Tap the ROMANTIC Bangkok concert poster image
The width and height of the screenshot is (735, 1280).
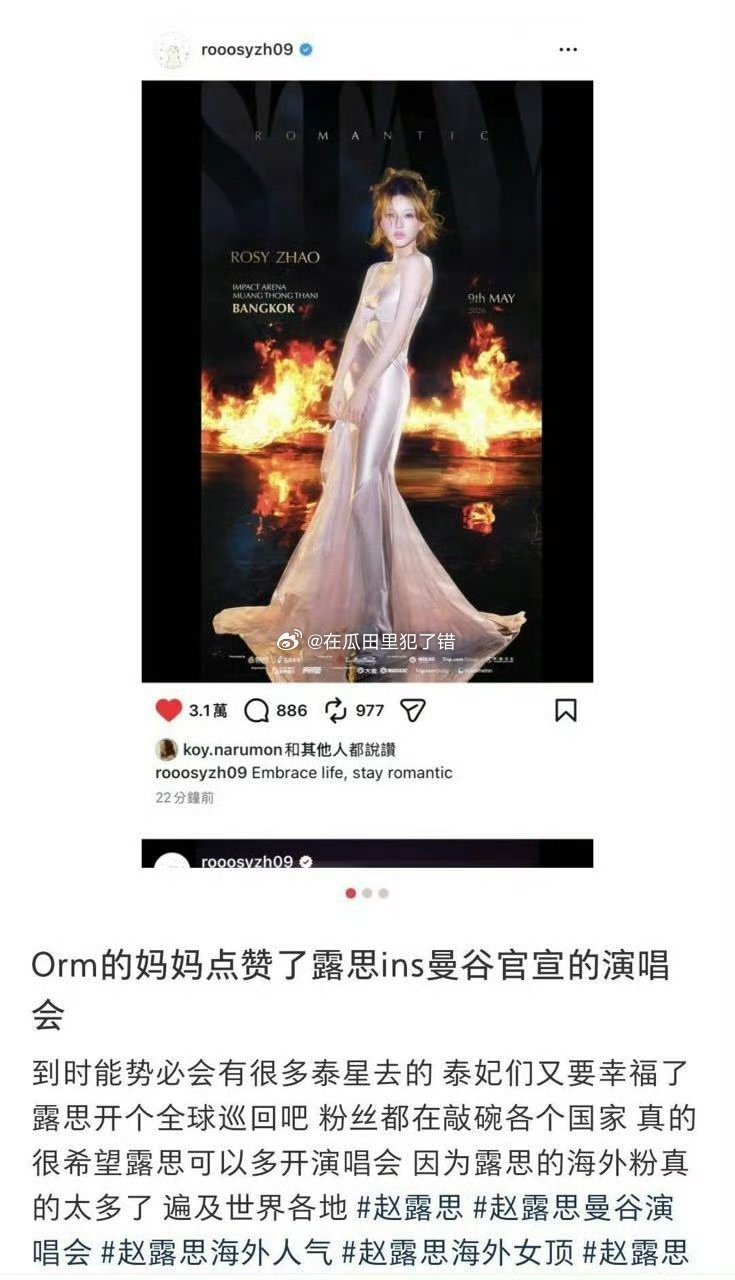(x=367, y=380)
